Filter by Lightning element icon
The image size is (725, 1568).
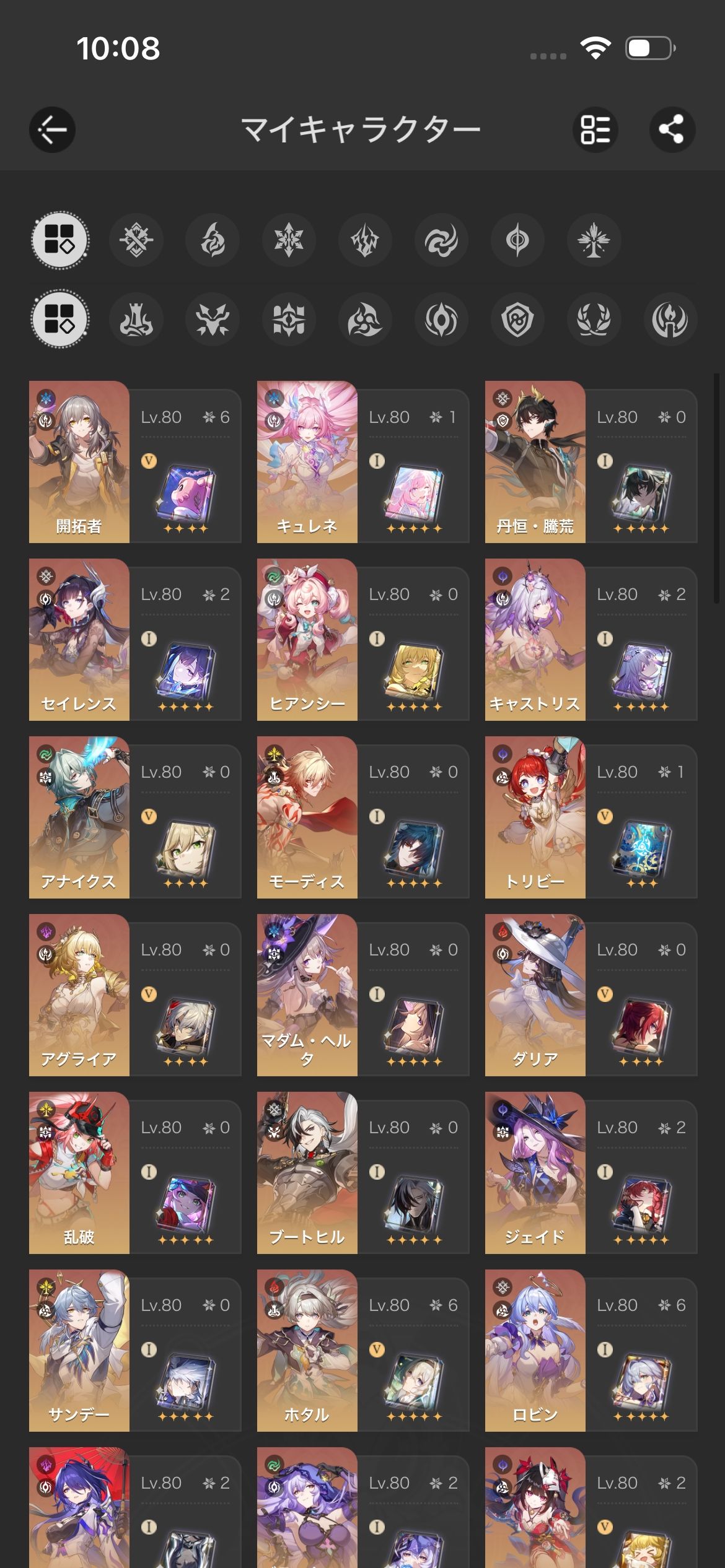coord(365,240)
